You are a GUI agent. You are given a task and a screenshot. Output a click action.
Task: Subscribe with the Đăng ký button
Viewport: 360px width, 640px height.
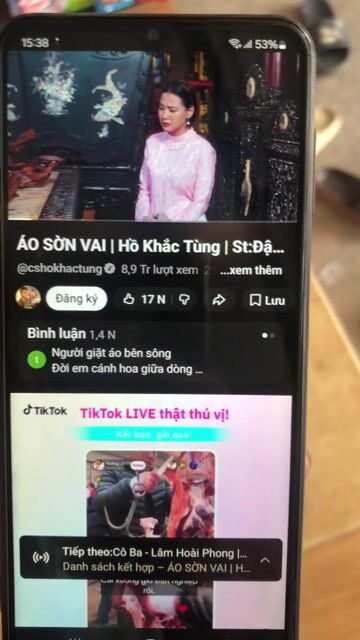77,299
